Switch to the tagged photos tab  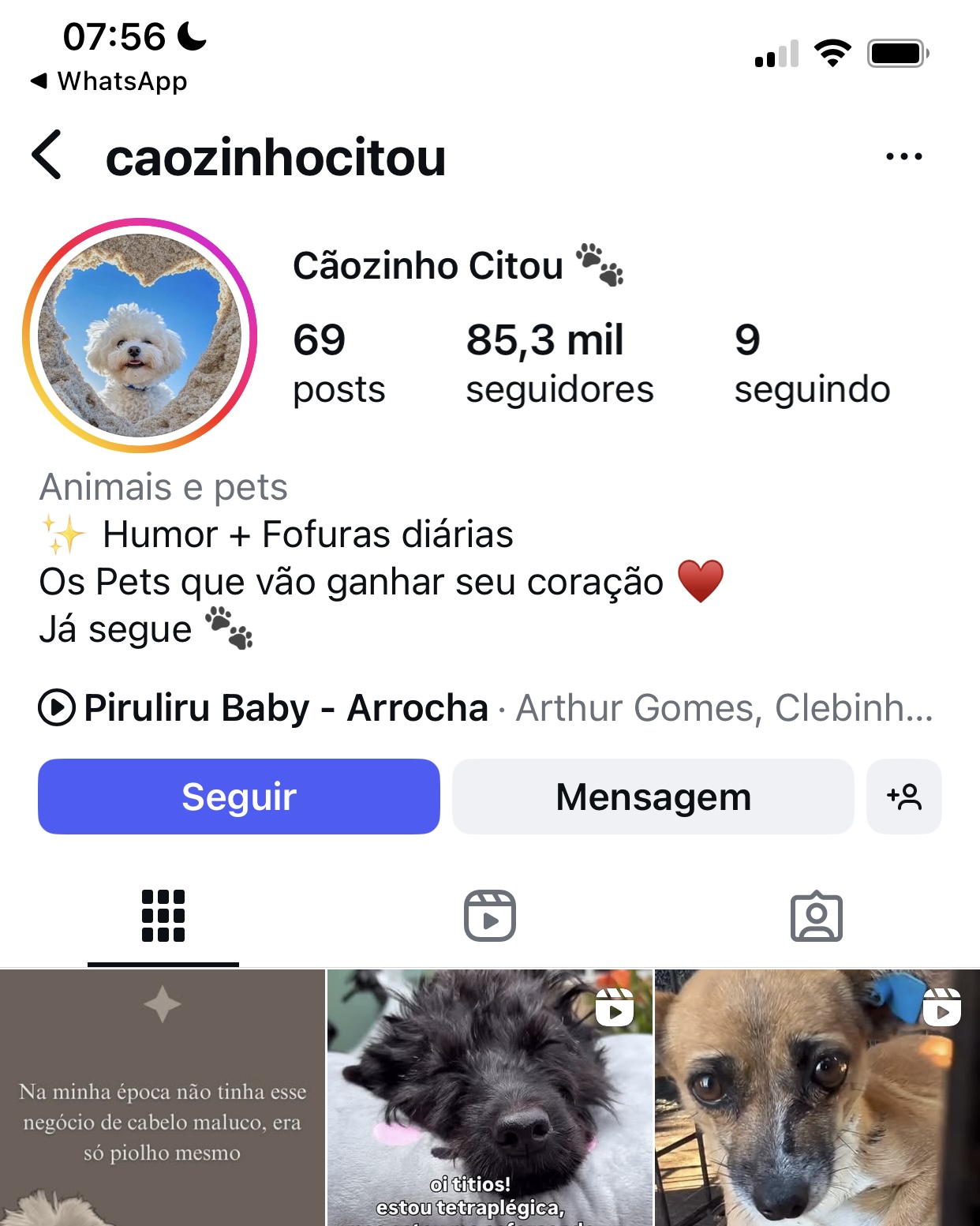pyautogui.click(x=816, y=916)
